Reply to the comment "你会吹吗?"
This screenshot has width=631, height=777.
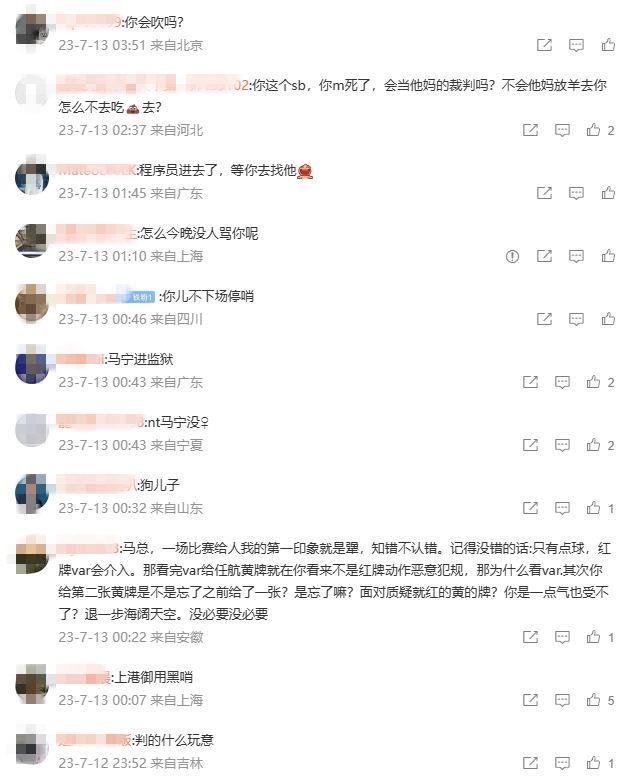point(576,45)
